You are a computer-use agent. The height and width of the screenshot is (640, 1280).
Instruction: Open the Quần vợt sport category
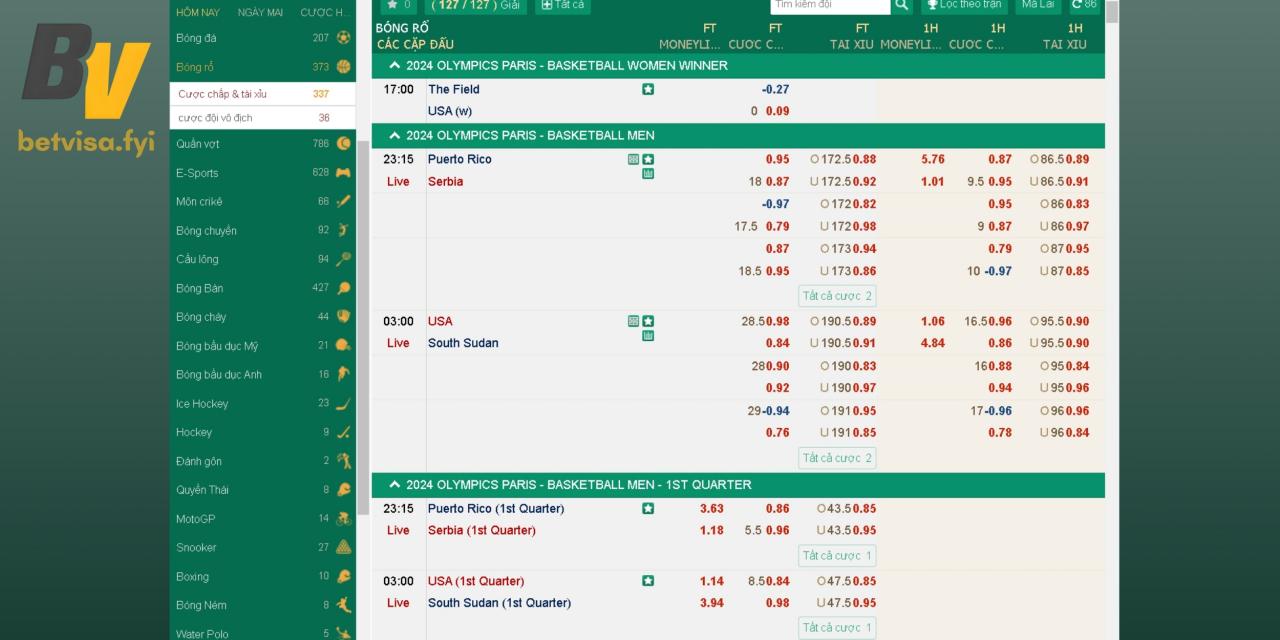[x=198, y=144]
